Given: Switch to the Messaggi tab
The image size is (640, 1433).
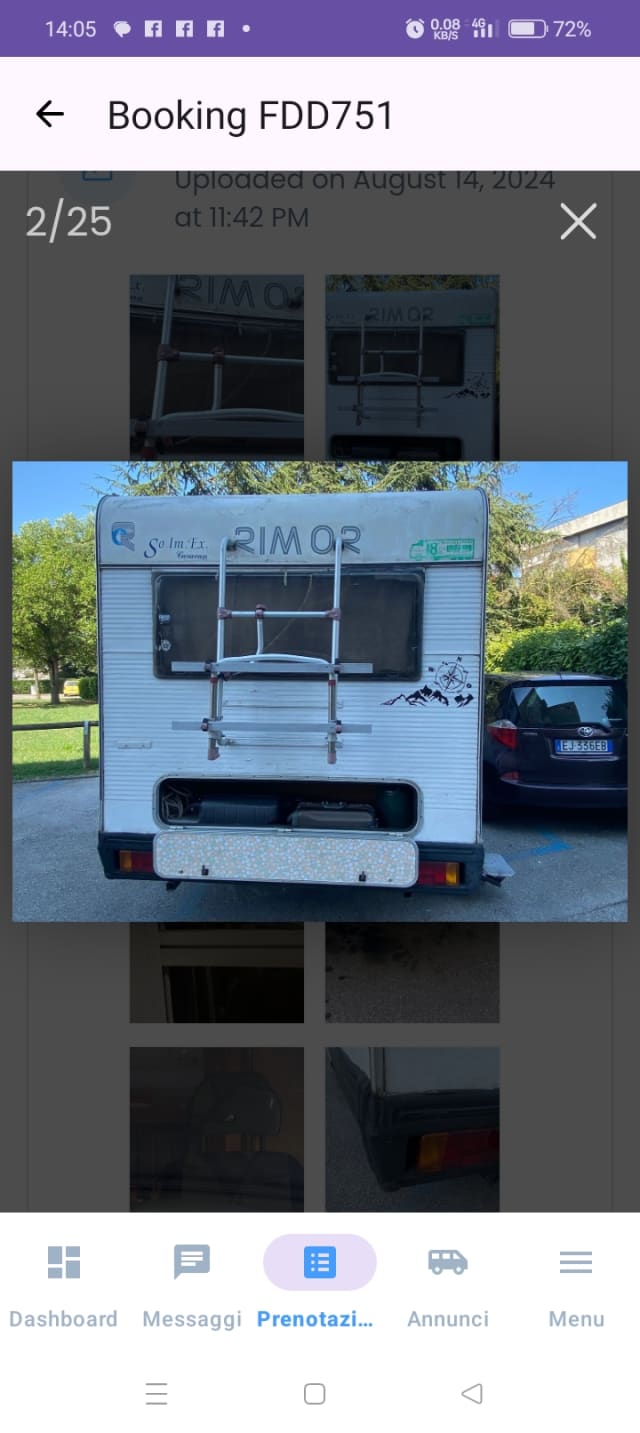Looking at the screenshot, I should pyautogui.click(x=192, y=1285).
